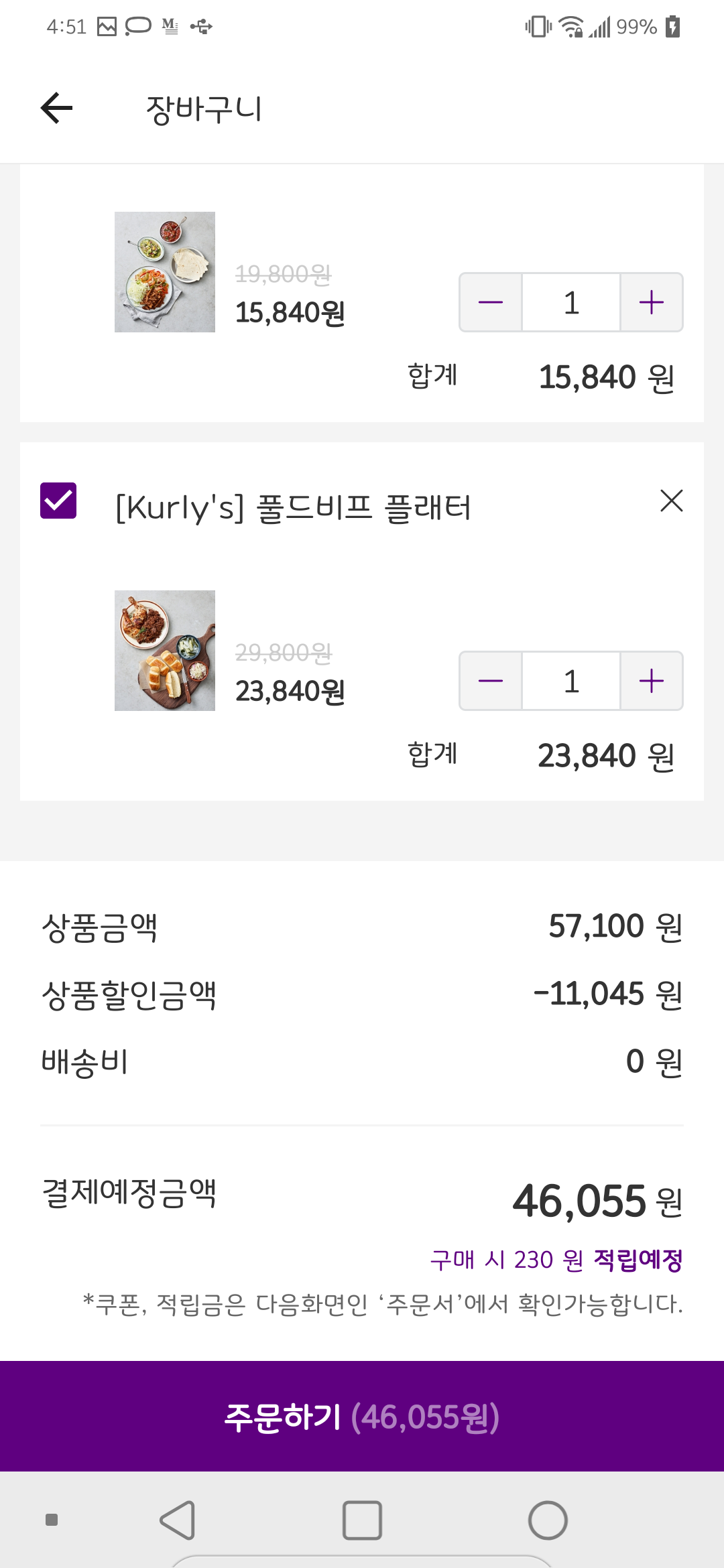Viewport: 724px width, 1568px height.
Task: Increase quantity of 풀드비프 플래터
Action: (651, 681)
